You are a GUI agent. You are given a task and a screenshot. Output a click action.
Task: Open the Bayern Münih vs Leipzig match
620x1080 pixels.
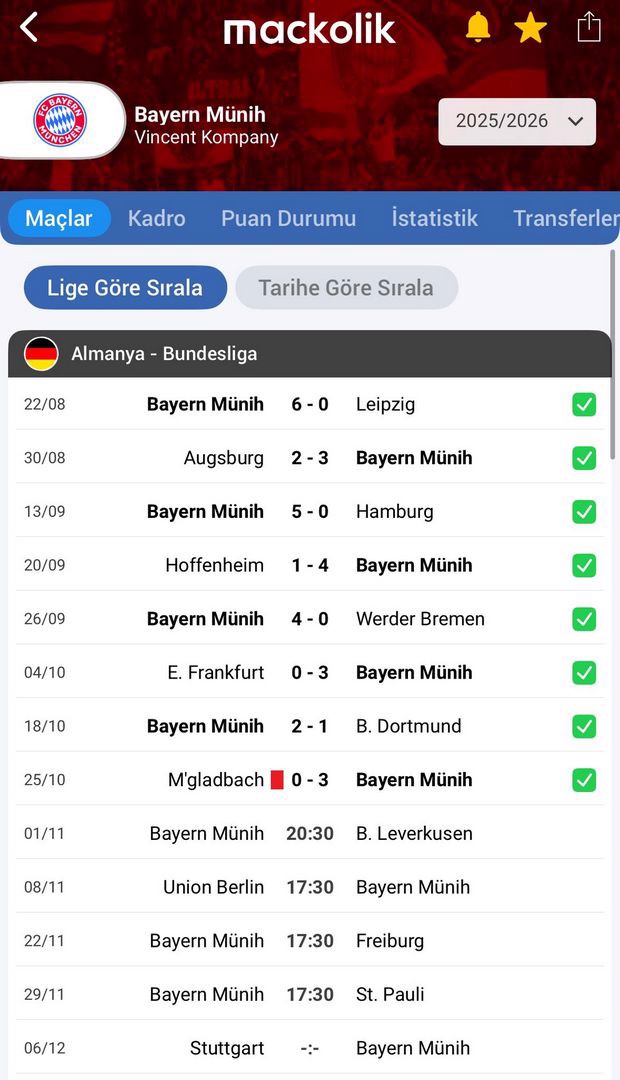click(x=310, y=404)
